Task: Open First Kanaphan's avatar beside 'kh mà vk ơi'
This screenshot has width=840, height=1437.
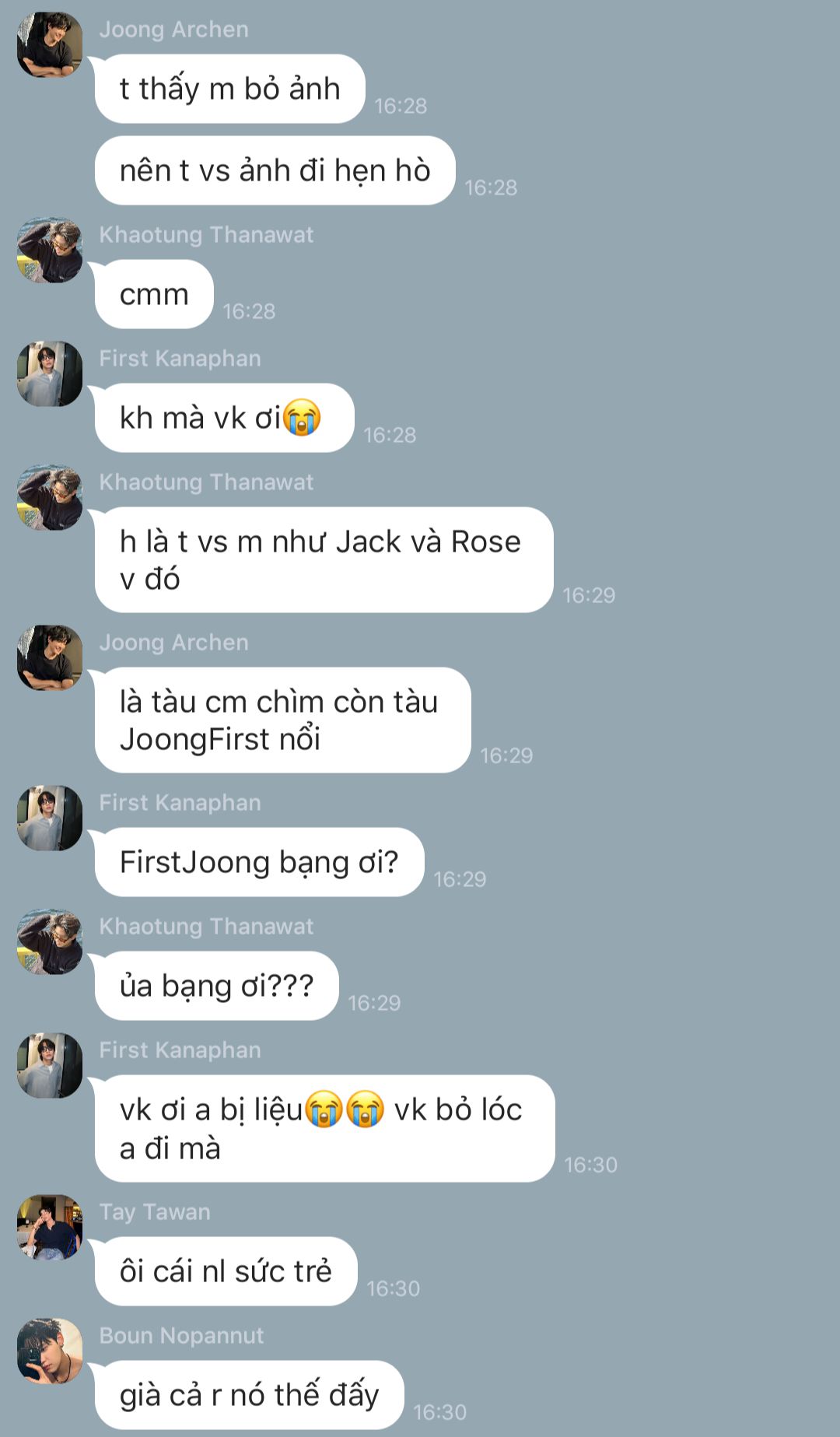Action: (x=50, y=373)
